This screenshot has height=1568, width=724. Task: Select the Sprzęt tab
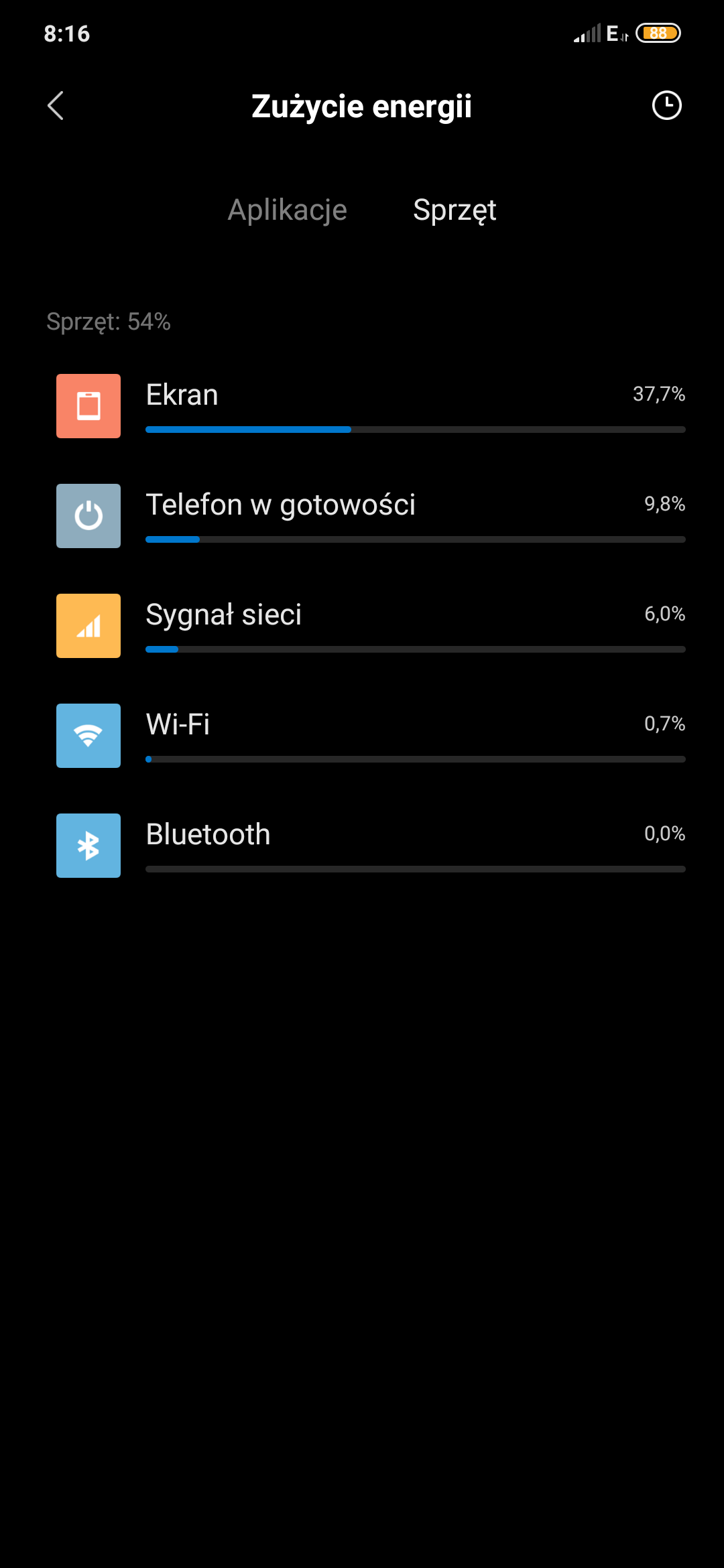pos(455,210)
